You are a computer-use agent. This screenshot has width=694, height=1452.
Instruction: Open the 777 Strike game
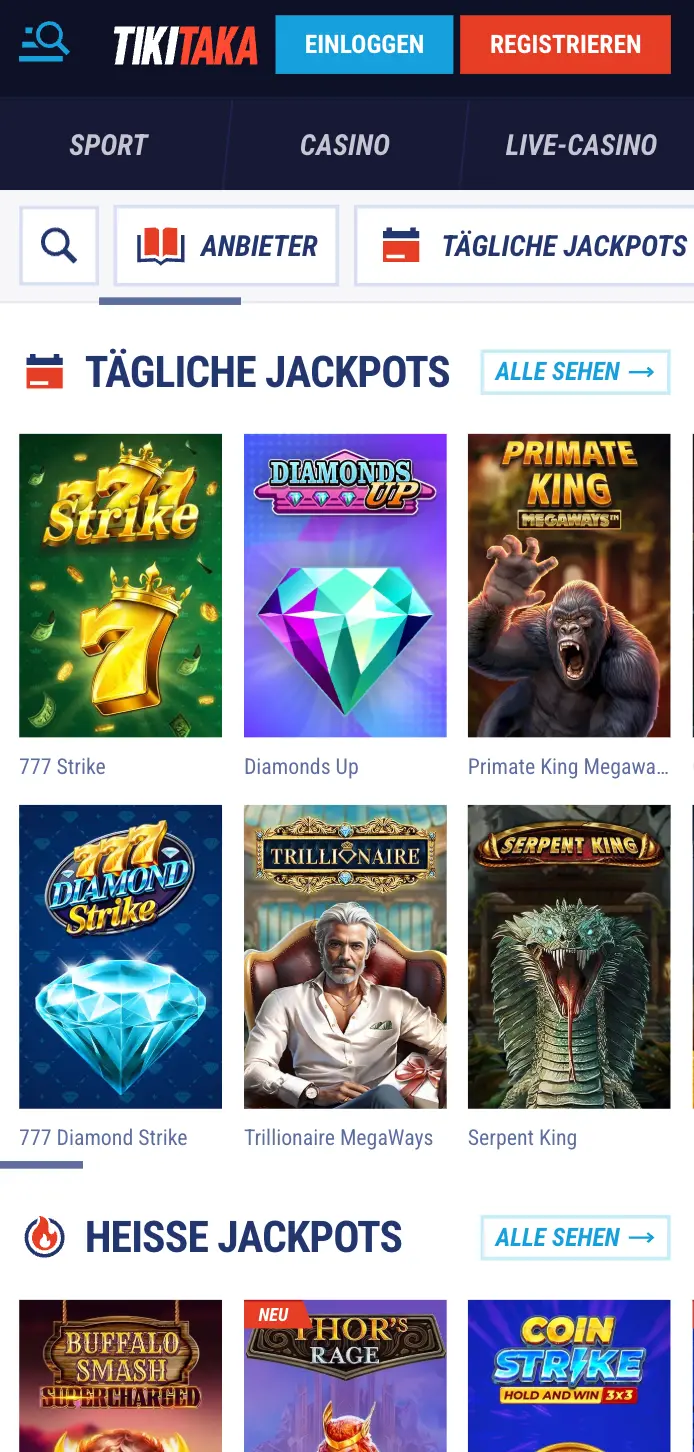[x=120, y=585]
